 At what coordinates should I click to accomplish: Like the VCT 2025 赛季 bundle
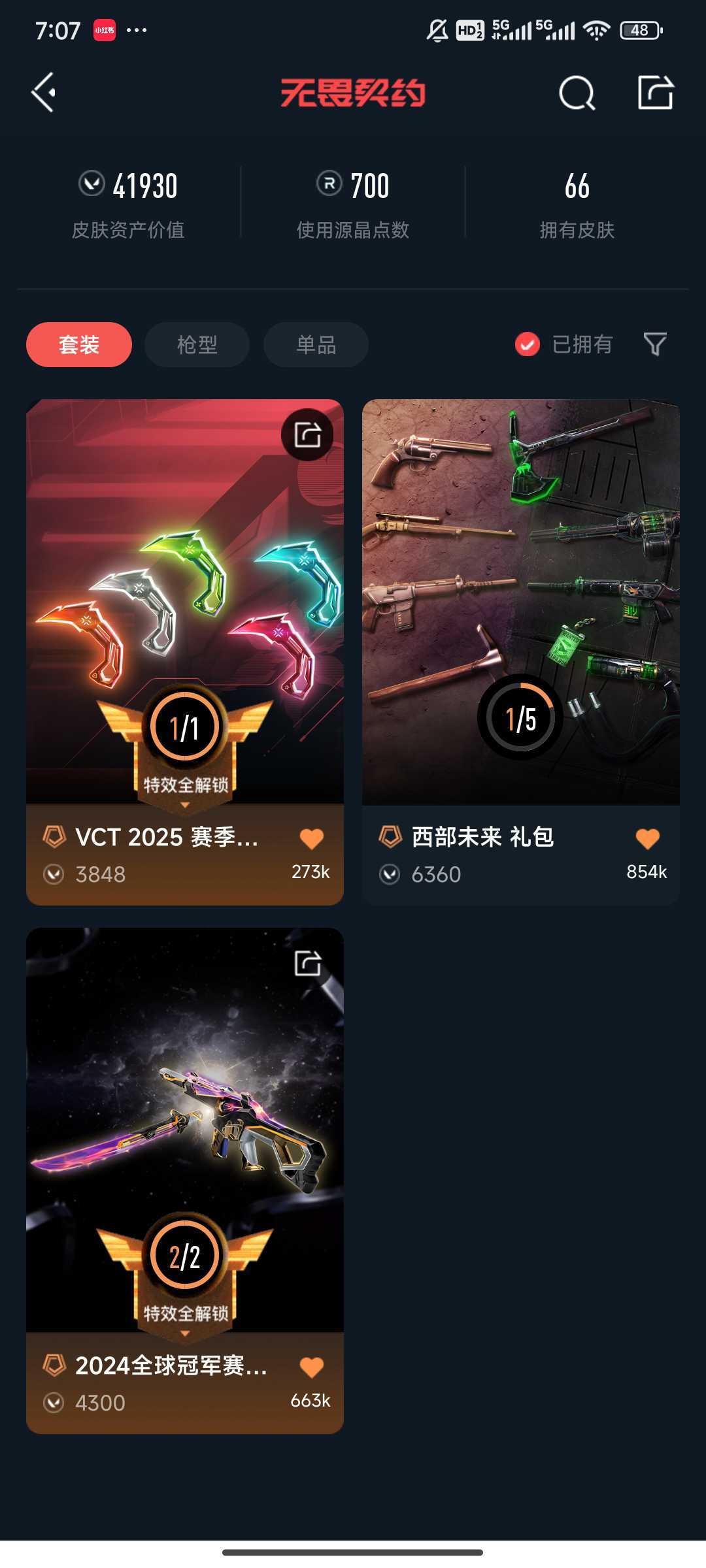pyautogui.click(x=312, y=839)
